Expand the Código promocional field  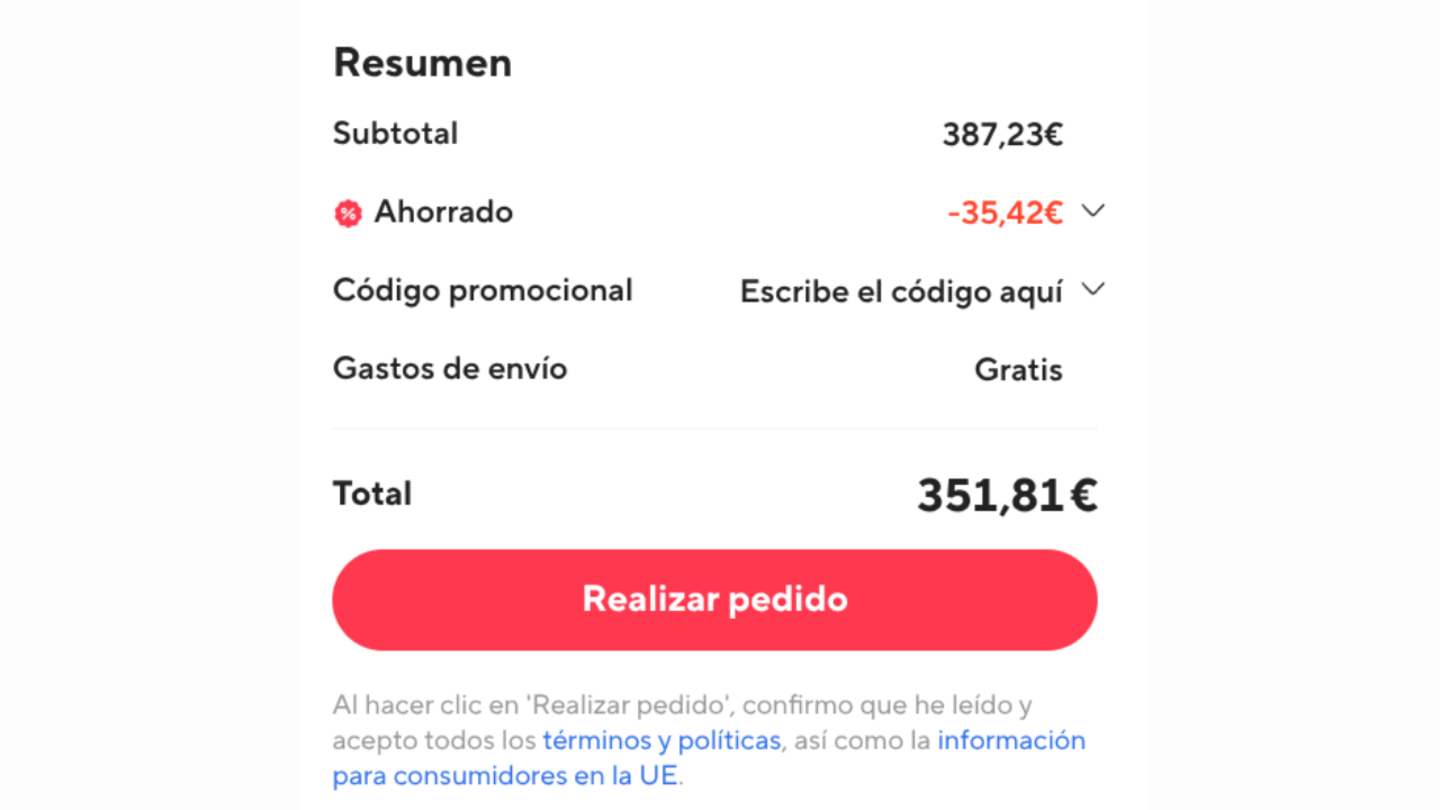click(x=1093, y=290)
